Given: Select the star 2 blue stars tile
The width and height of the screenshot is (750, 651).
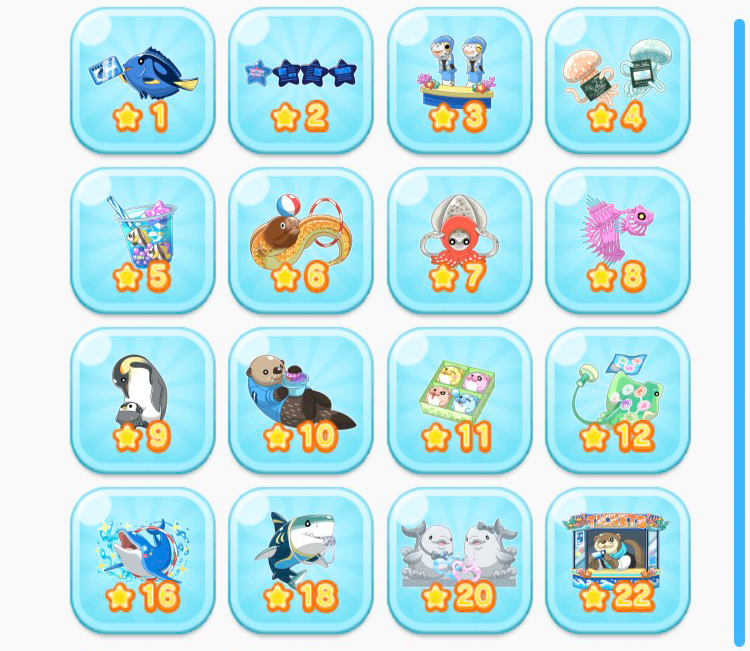Looking at the screenshot, I should (301, 81).
